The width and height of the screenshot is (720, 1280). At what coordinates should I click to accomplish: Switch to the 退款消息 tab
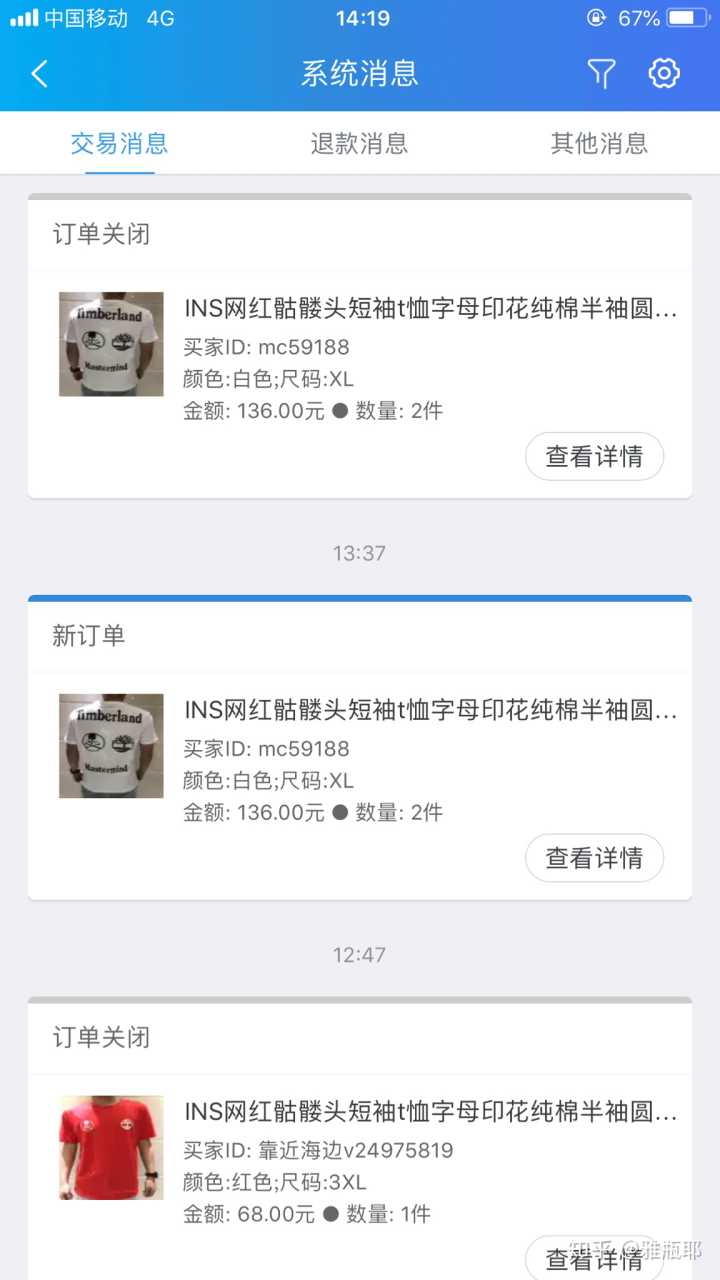pos(359,143)
